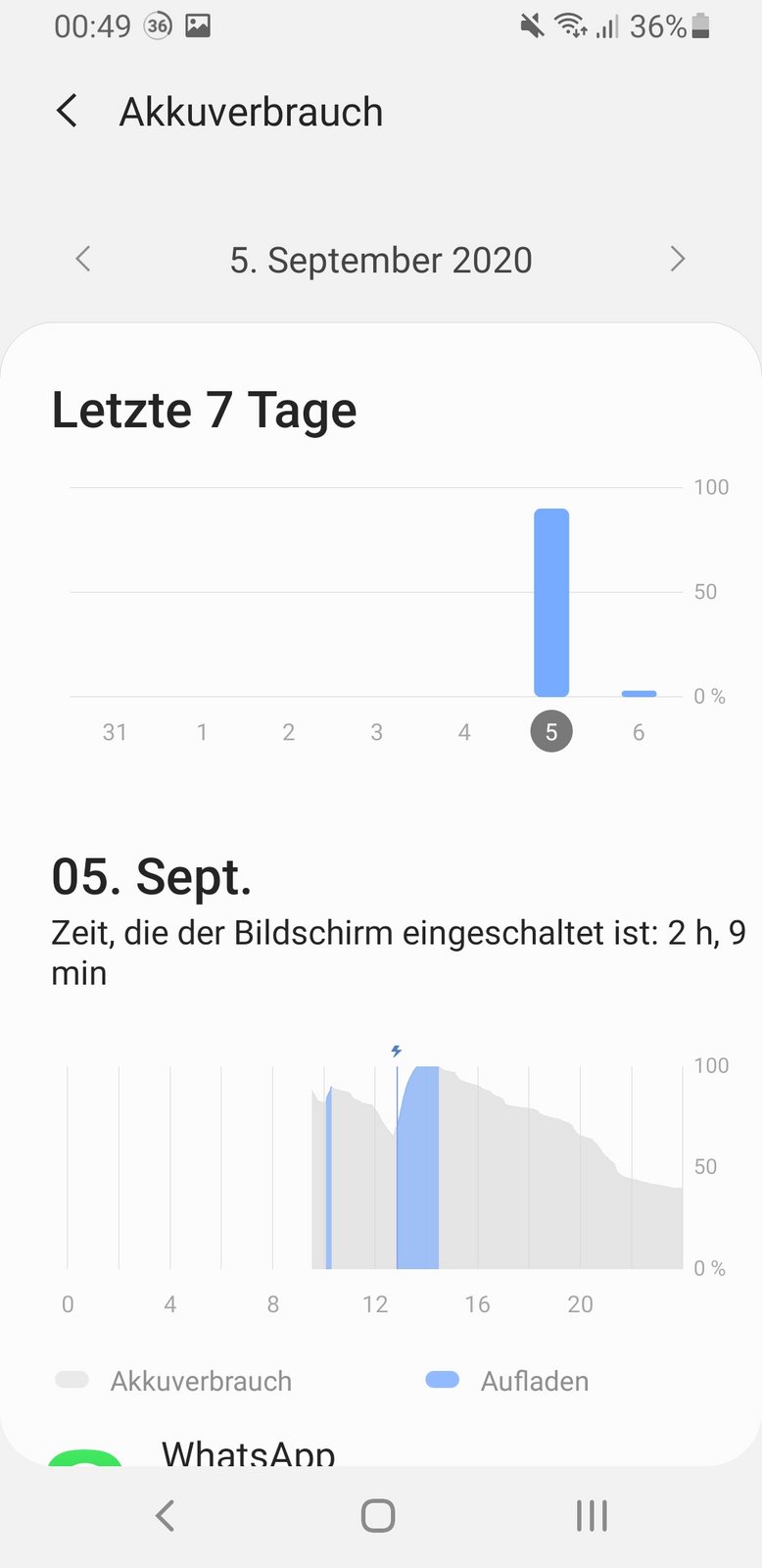Select day 31 in the weekly chart
The width and height of the screenshot is (762, 1568).
pyautogui.click(x=115, y=732)
